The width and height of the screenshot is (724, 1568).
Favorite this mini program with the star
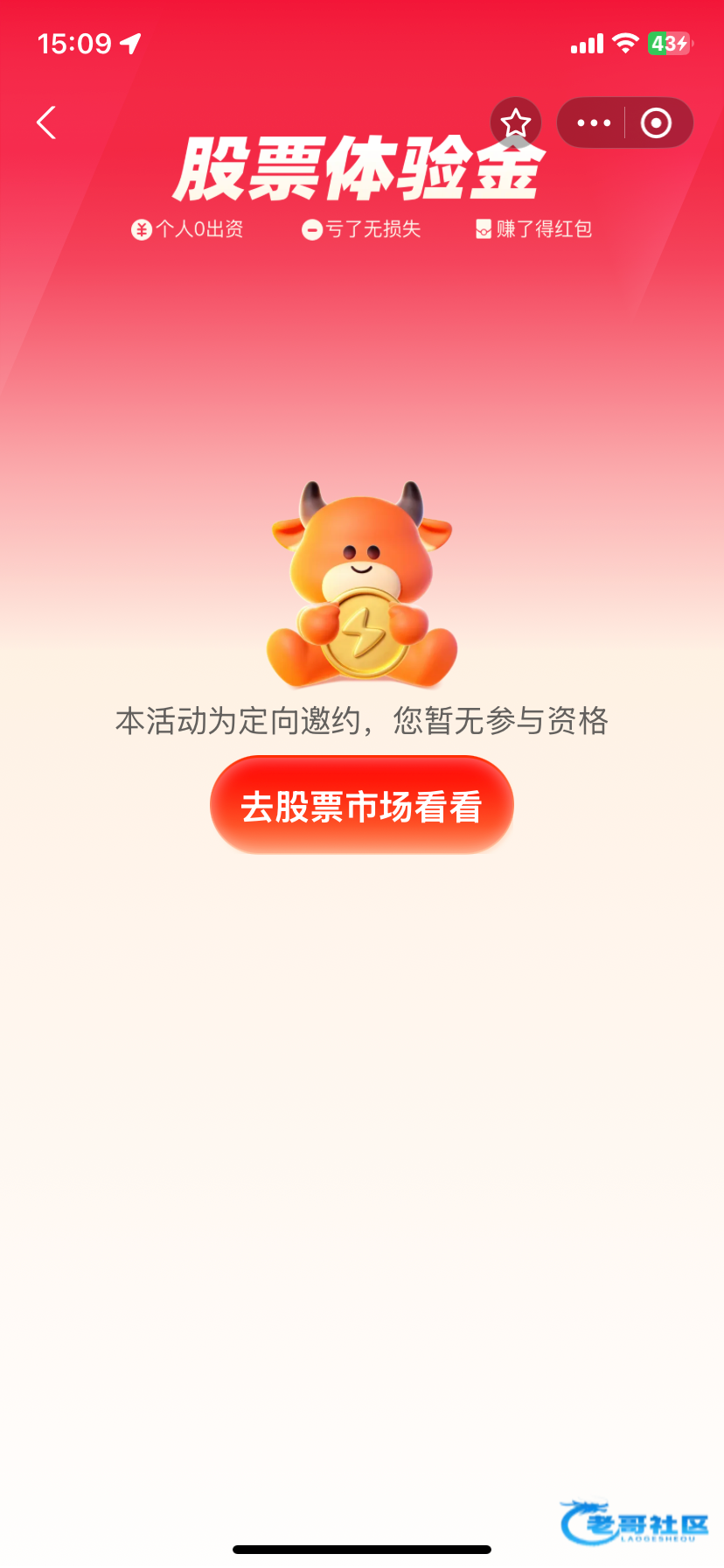click(x=516, y=122)
